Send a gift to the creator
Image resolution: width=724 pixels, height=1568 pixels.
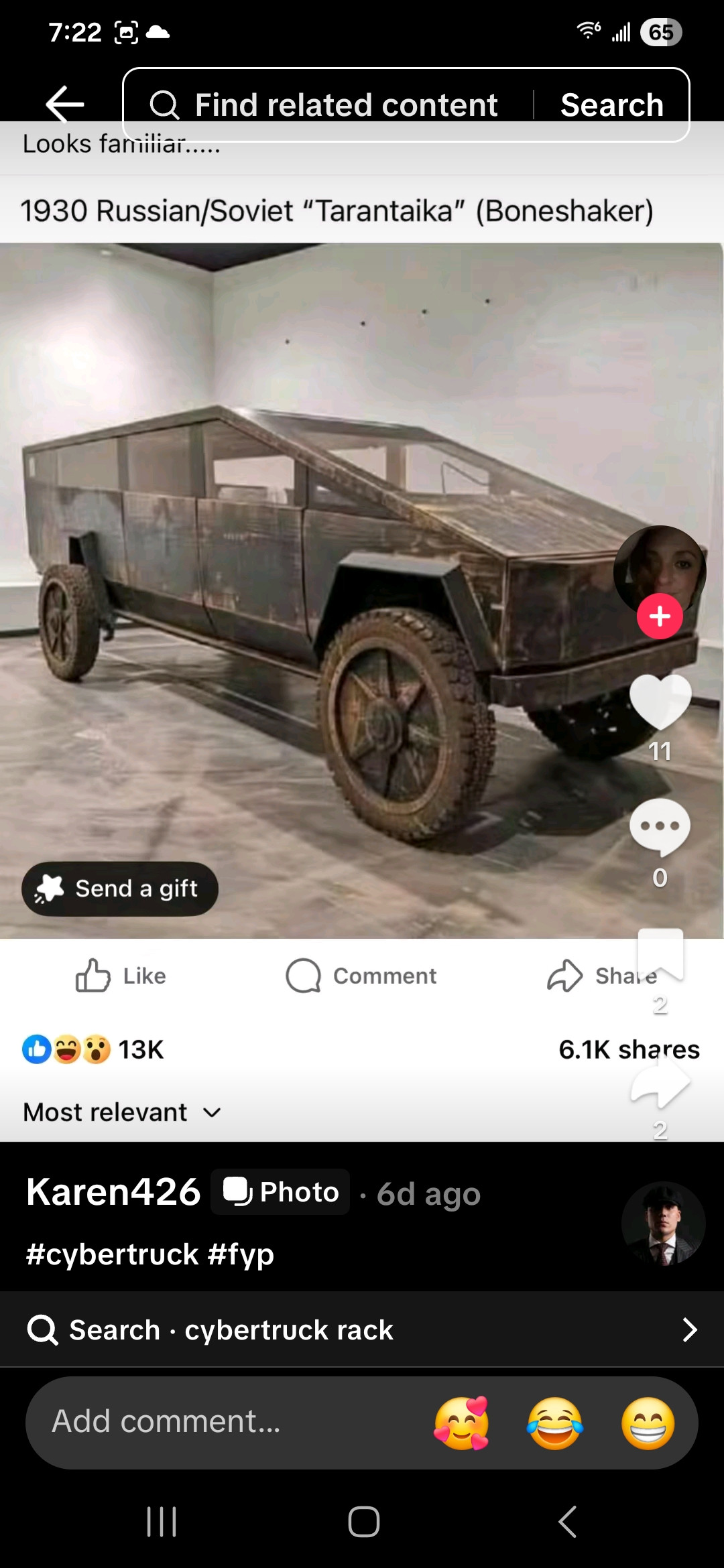120,889
